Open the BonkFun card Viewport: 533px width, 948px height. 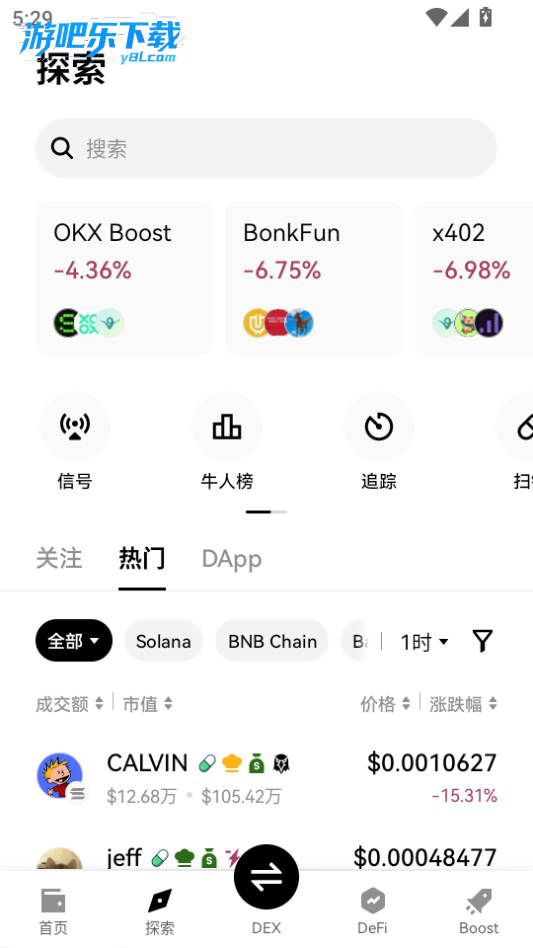click(x=314, y=279)
